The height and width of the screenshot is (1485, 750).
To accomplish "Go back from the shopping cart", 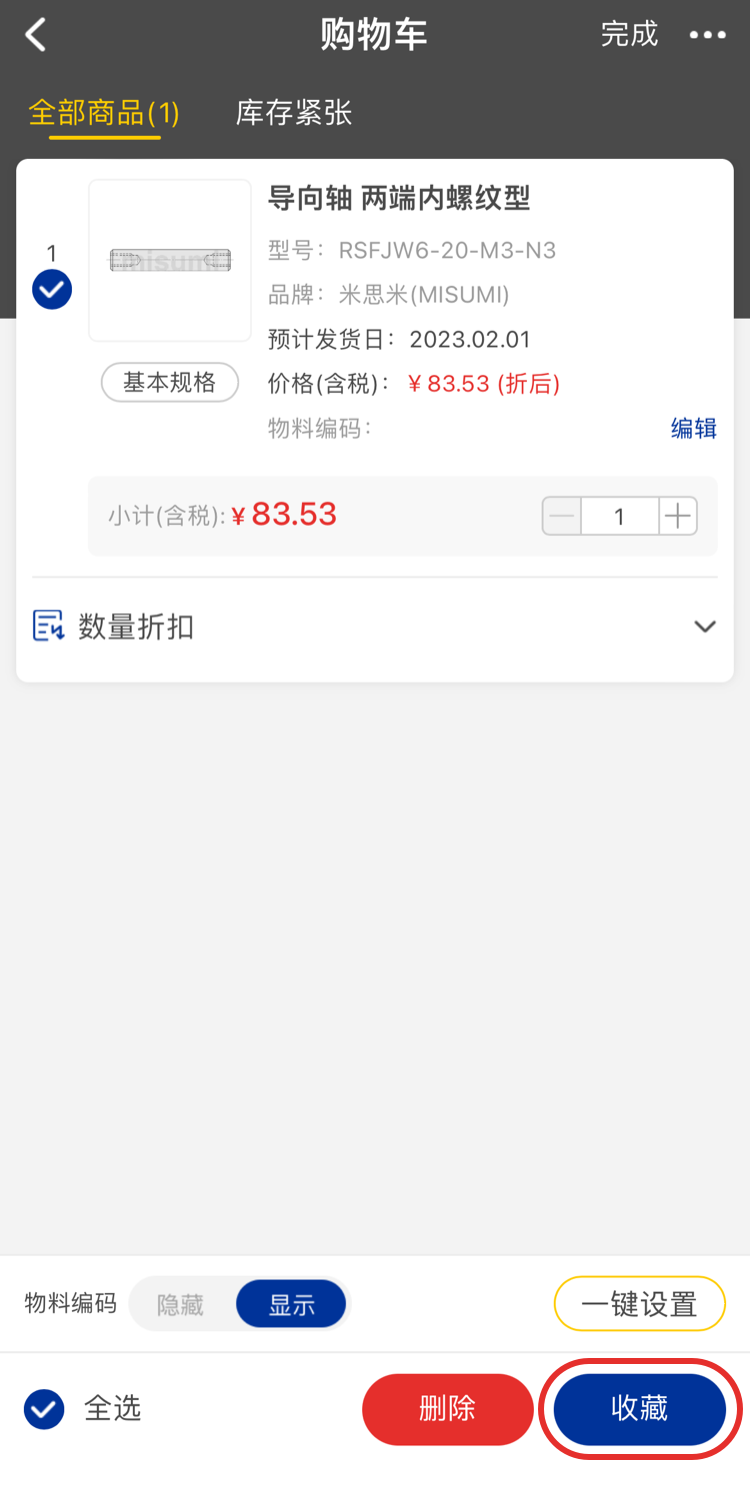I will [x=36, y=35].
